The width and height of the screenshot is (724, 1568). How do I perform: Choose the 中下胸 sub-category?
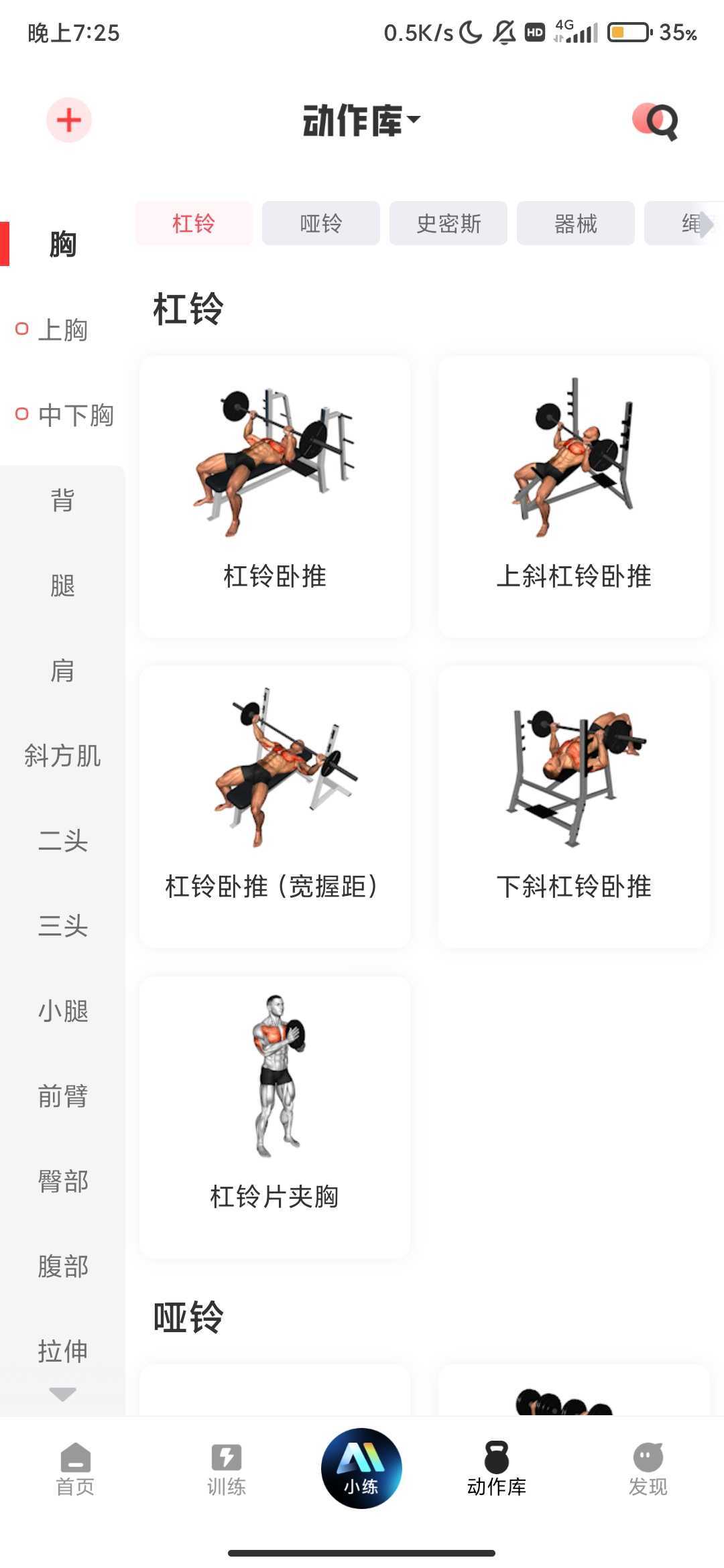pyautogui.click(x=74, y=415)
